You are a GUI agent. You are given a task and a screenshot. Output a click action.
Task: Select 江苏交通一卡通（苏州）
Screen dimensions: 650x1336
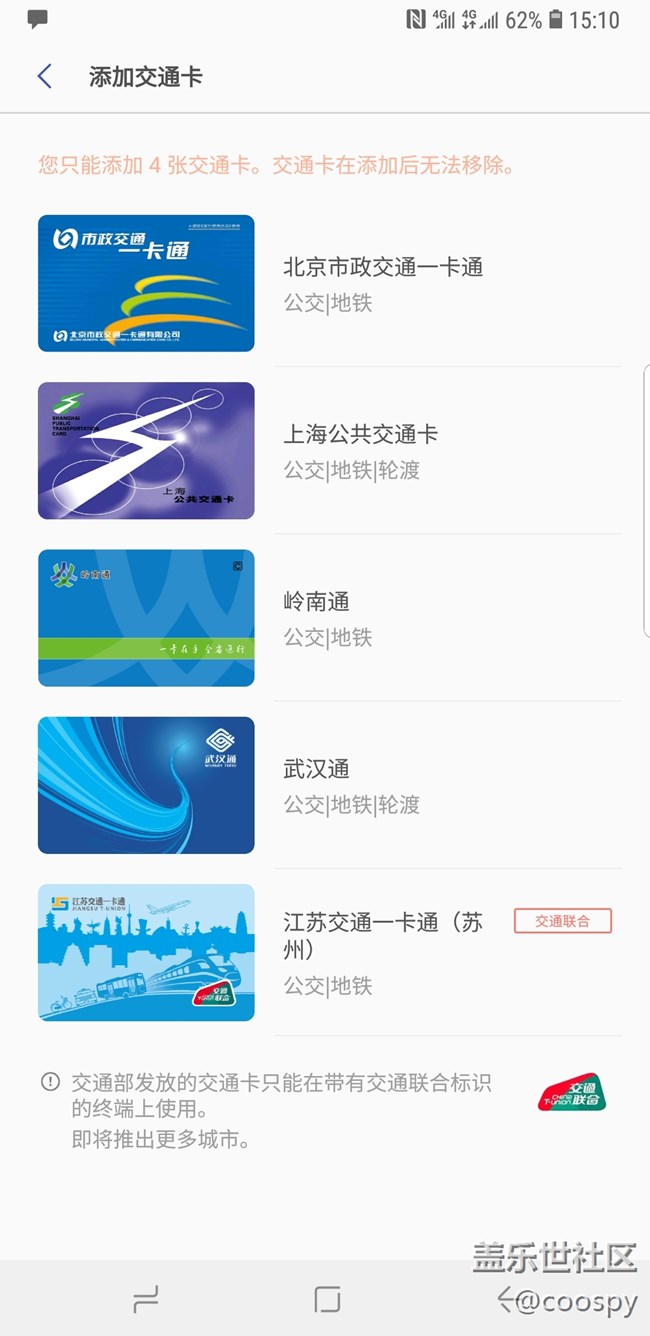[325, 952]
